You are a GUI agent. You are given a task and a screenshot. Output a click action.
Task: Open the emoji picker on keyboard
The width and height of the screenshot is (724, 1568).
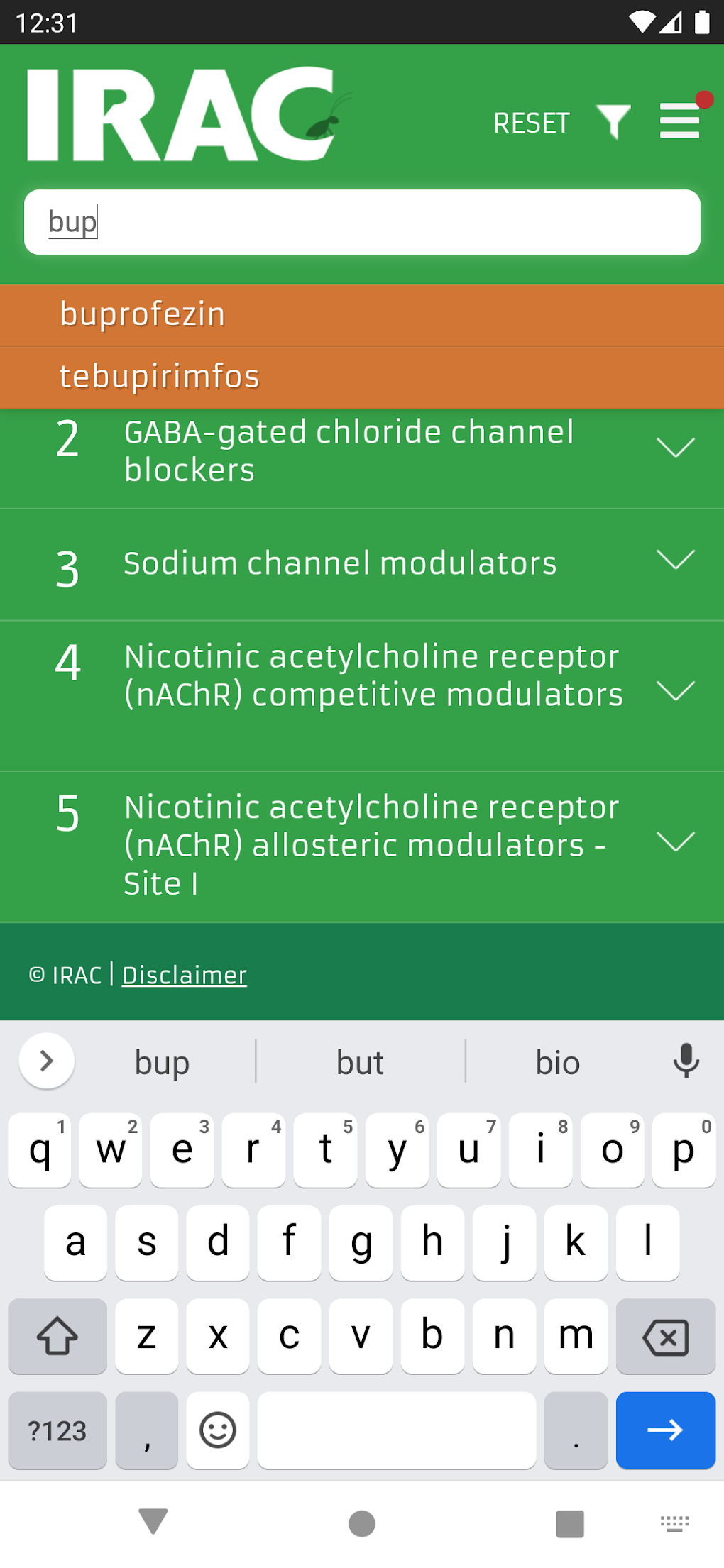[x=217, y=1431]
